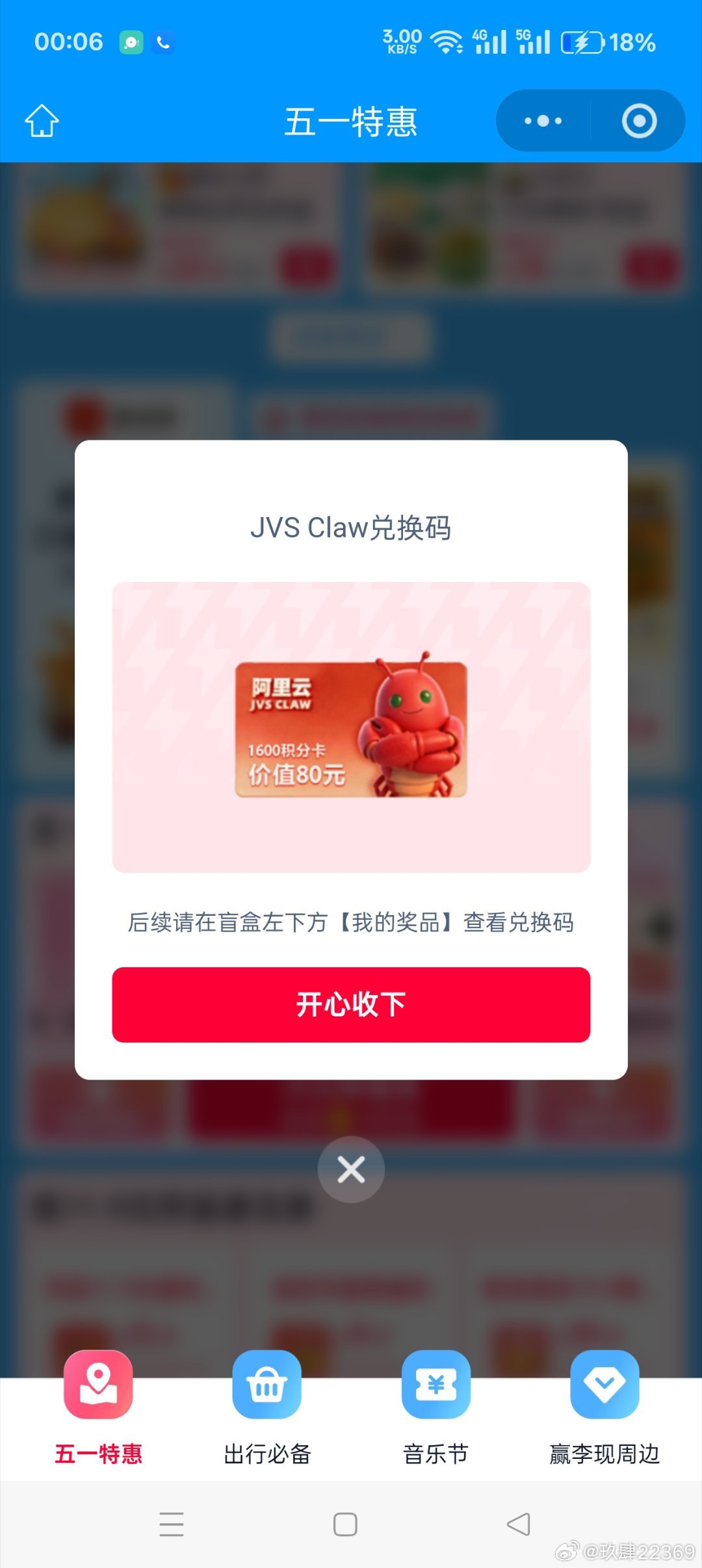Open recent apps from navigation bar

[x=172, y=1524]
